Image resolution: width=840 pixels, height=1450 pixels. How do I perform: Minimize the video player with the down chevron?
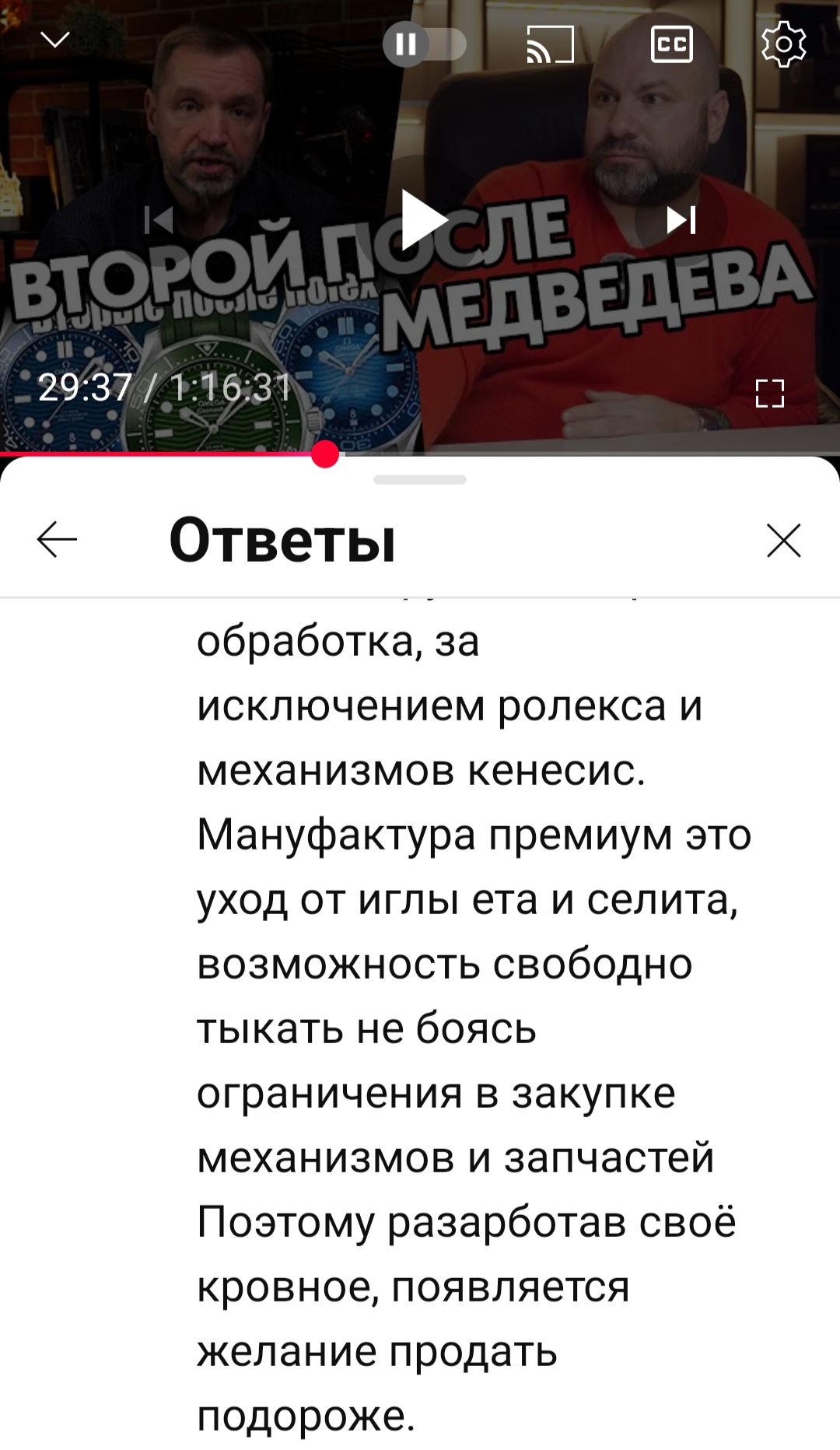54,40
